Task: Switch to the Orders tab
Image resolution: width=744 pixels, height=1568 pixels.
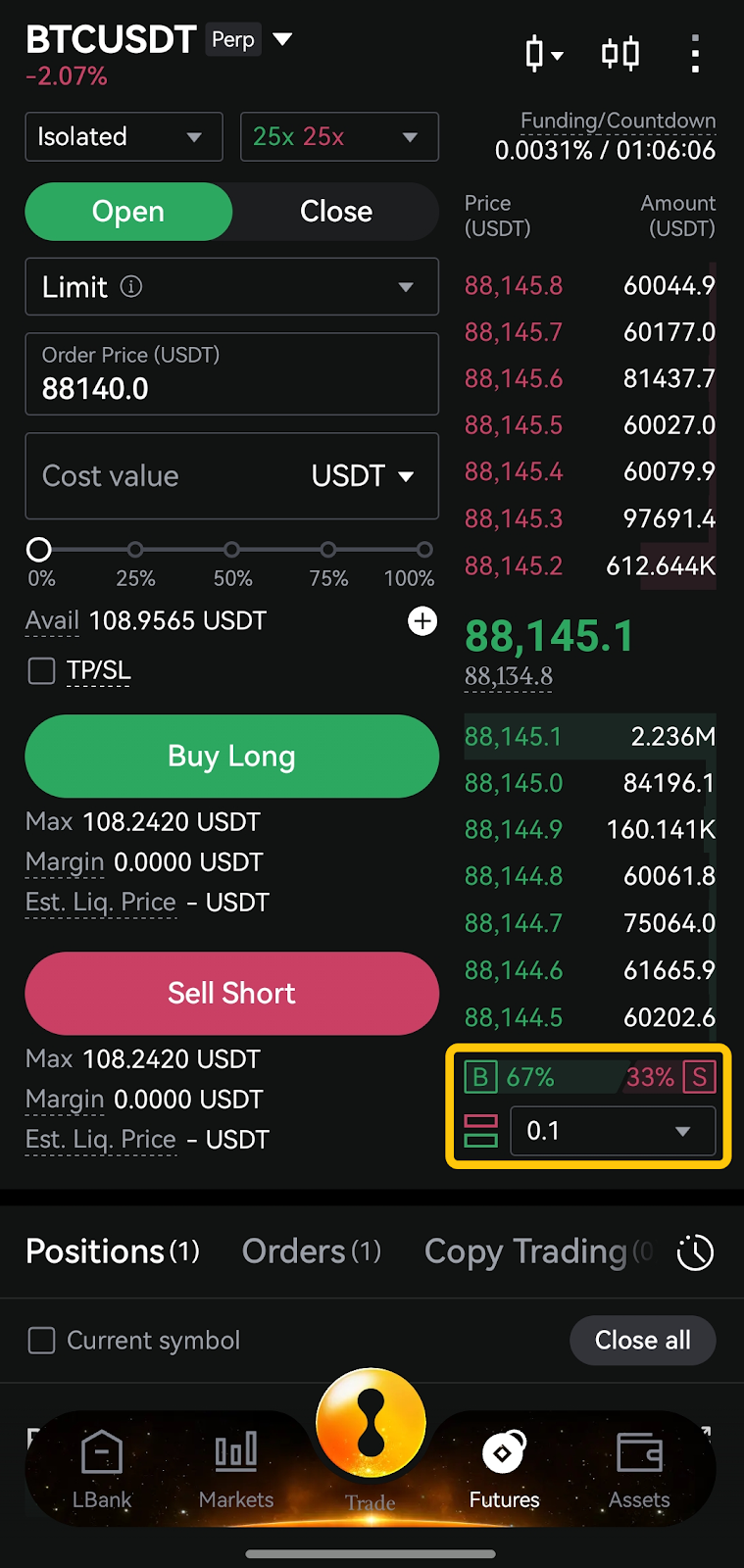Action: [x=311, y=1251]
